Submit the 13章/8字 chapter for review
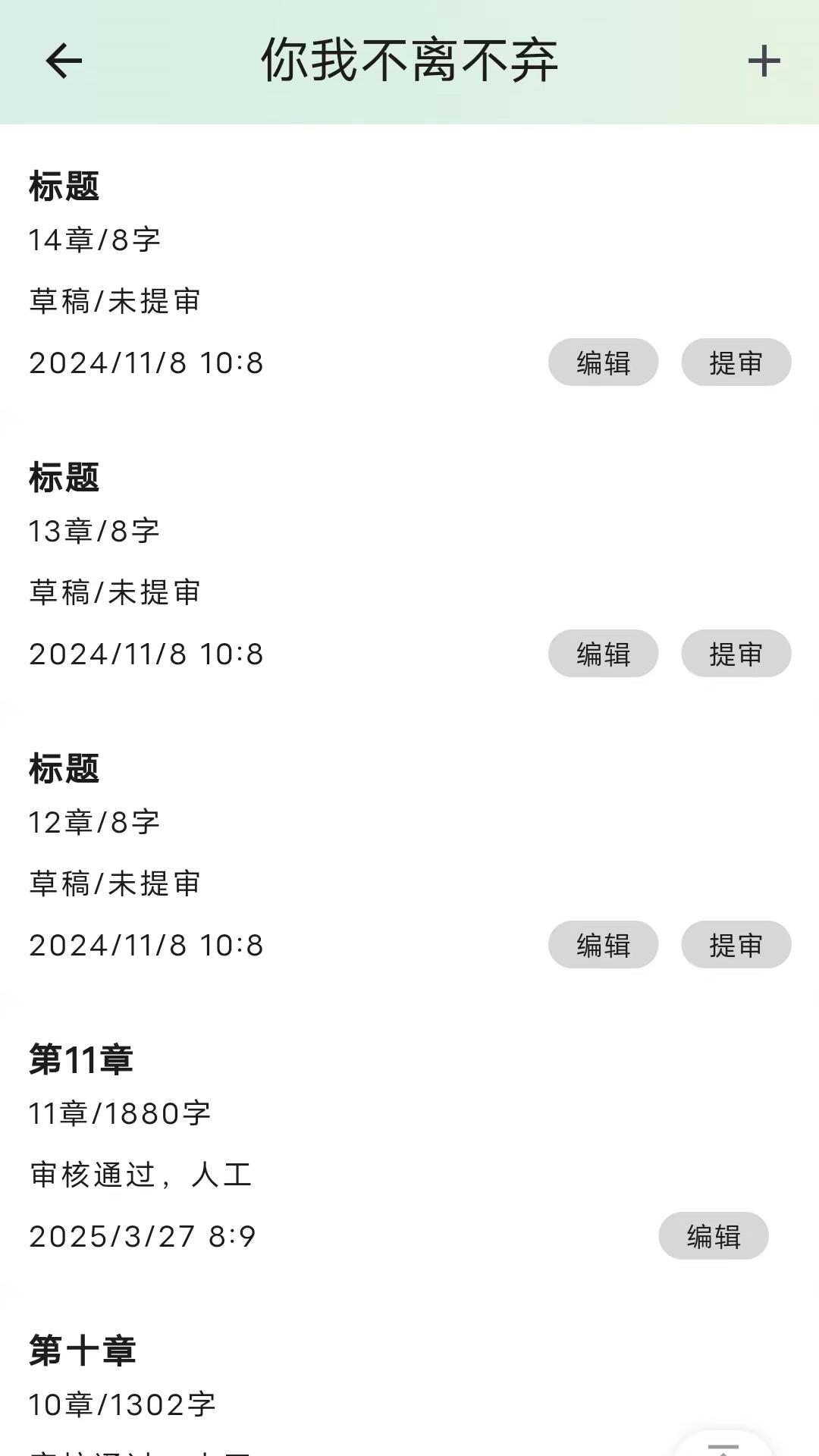 (736, 653)
